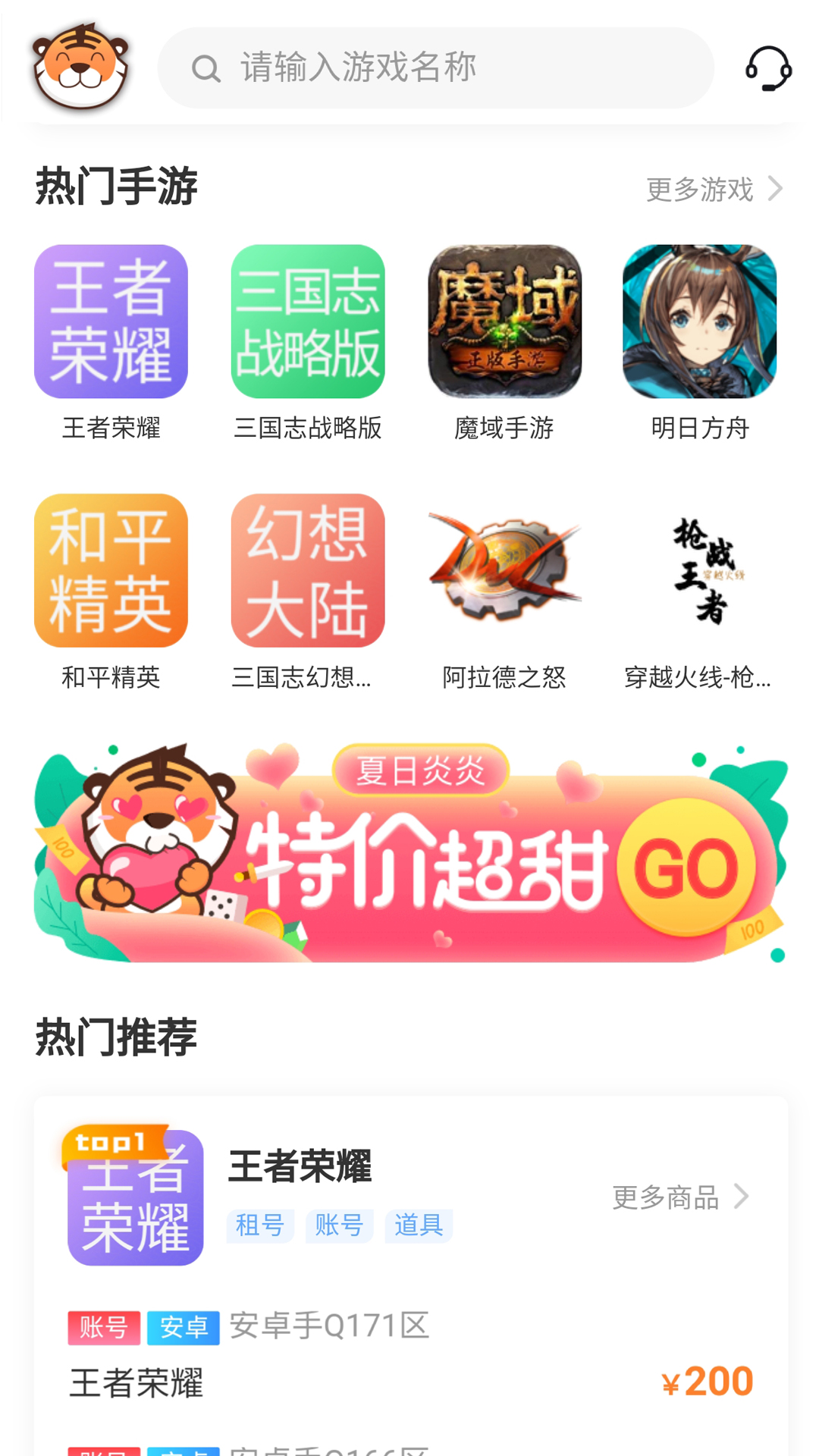Choose the 明日方舟 game tile
Screen dimensions: 819x1456
tap(699, 341)
